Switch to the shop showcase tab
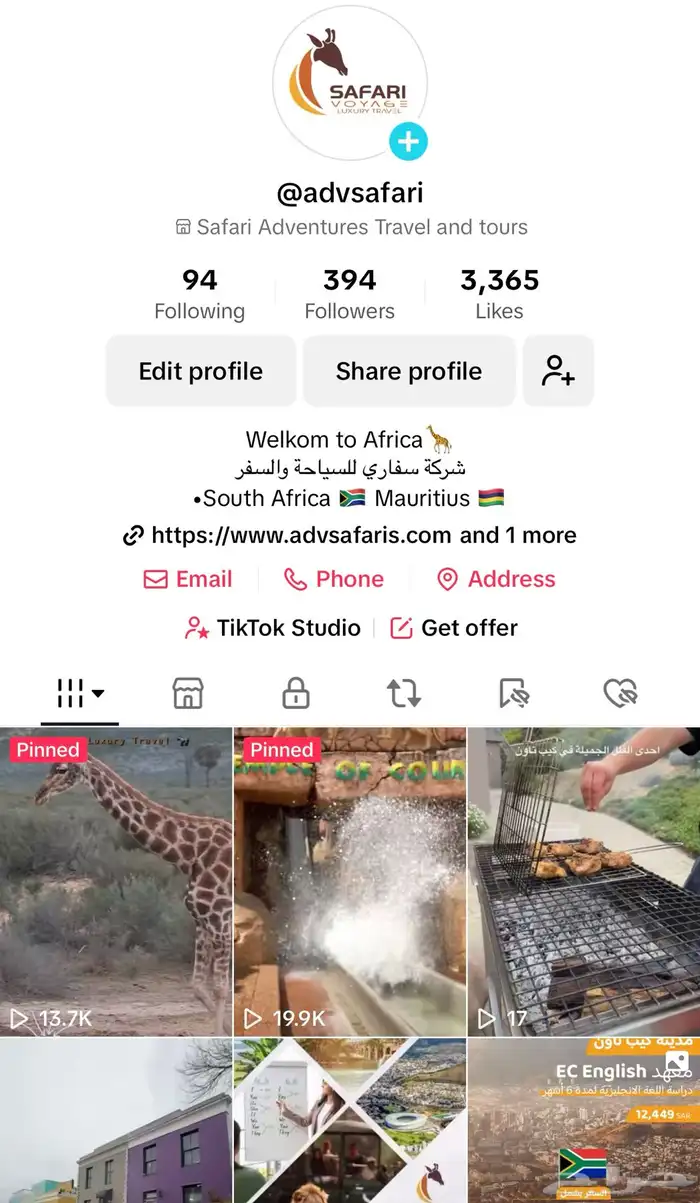 (187, 692)
